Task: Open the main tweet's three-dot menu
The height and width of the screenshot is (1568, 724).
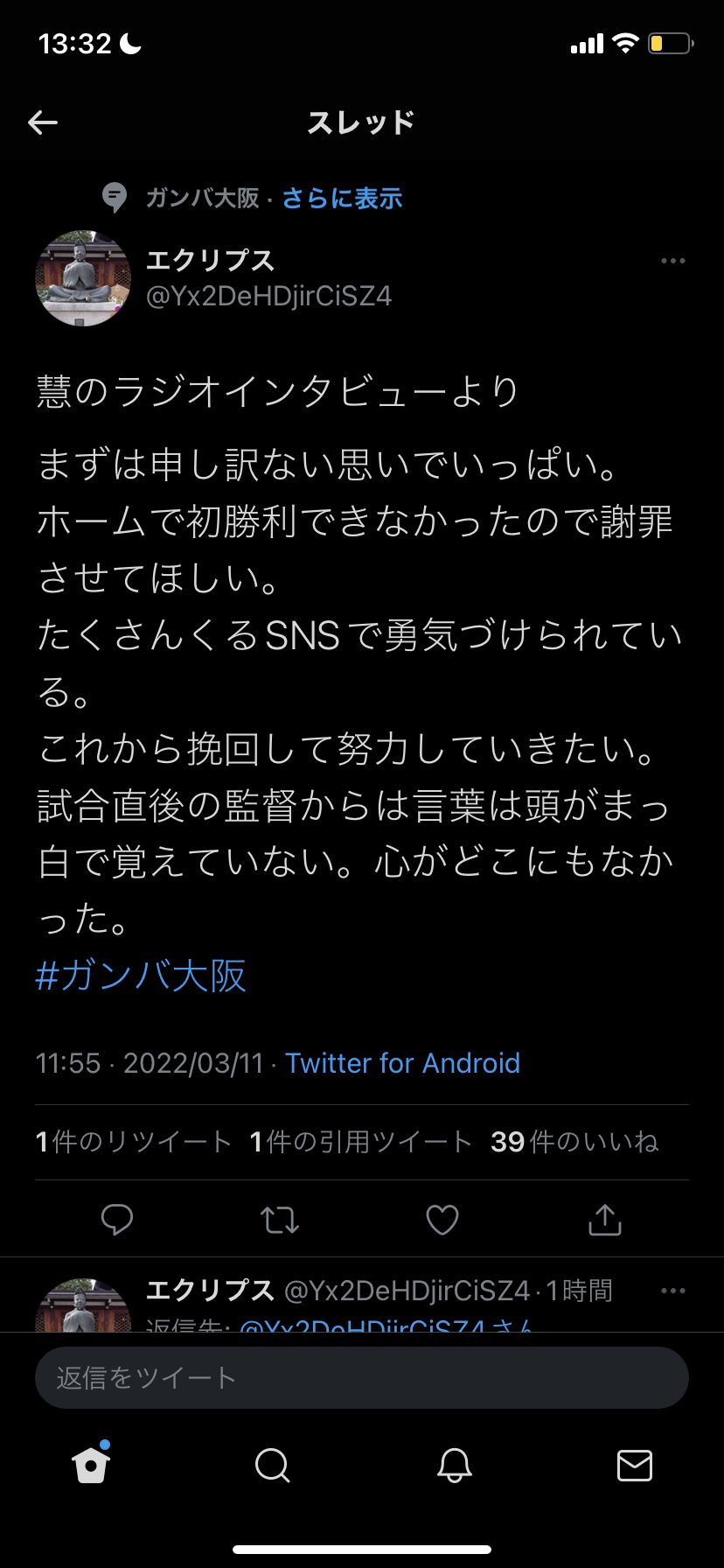Action: point(672,261)
